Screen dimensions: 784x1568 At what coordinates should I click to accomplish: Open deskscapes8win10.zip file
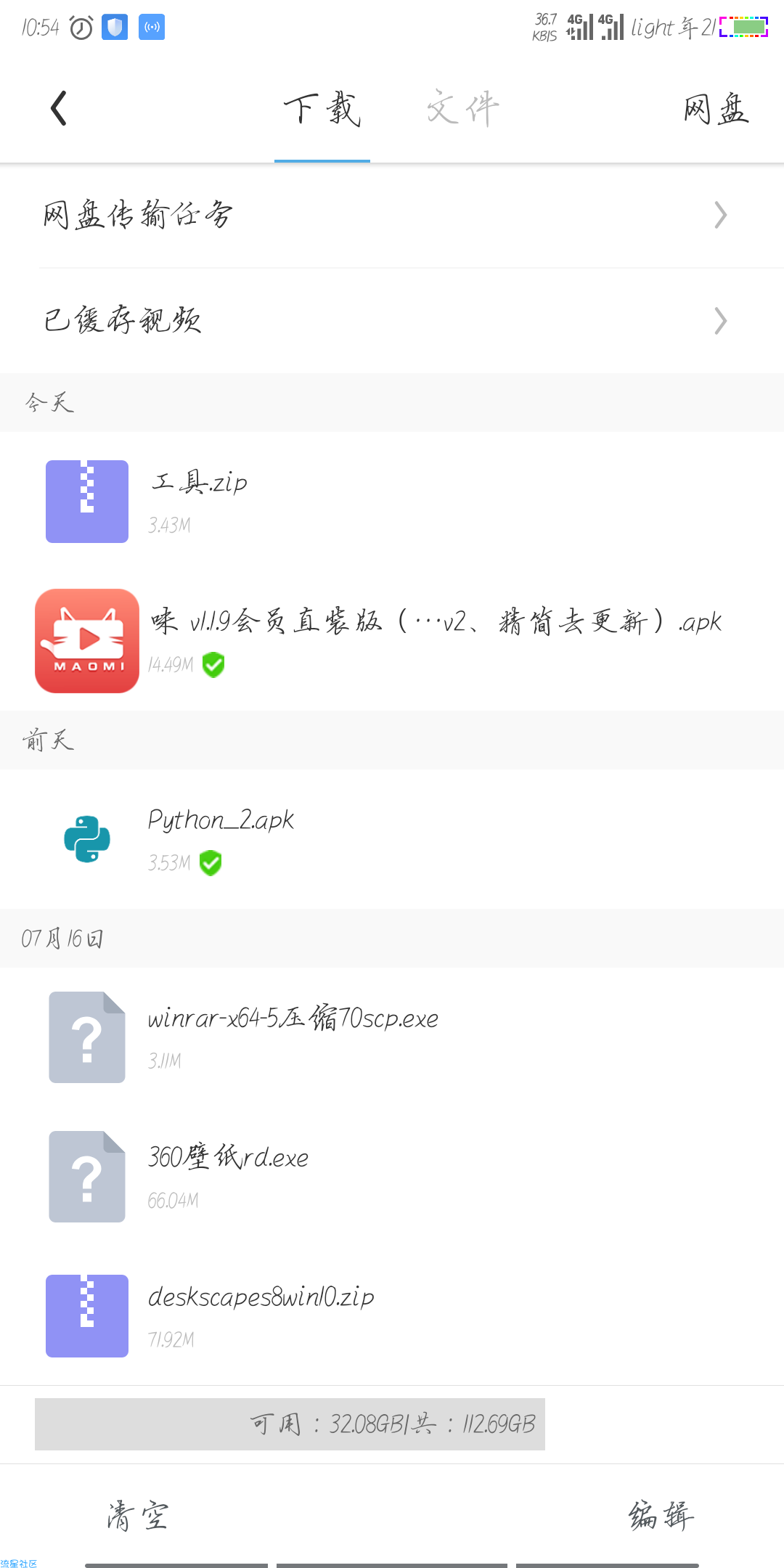coord(392,1316)
